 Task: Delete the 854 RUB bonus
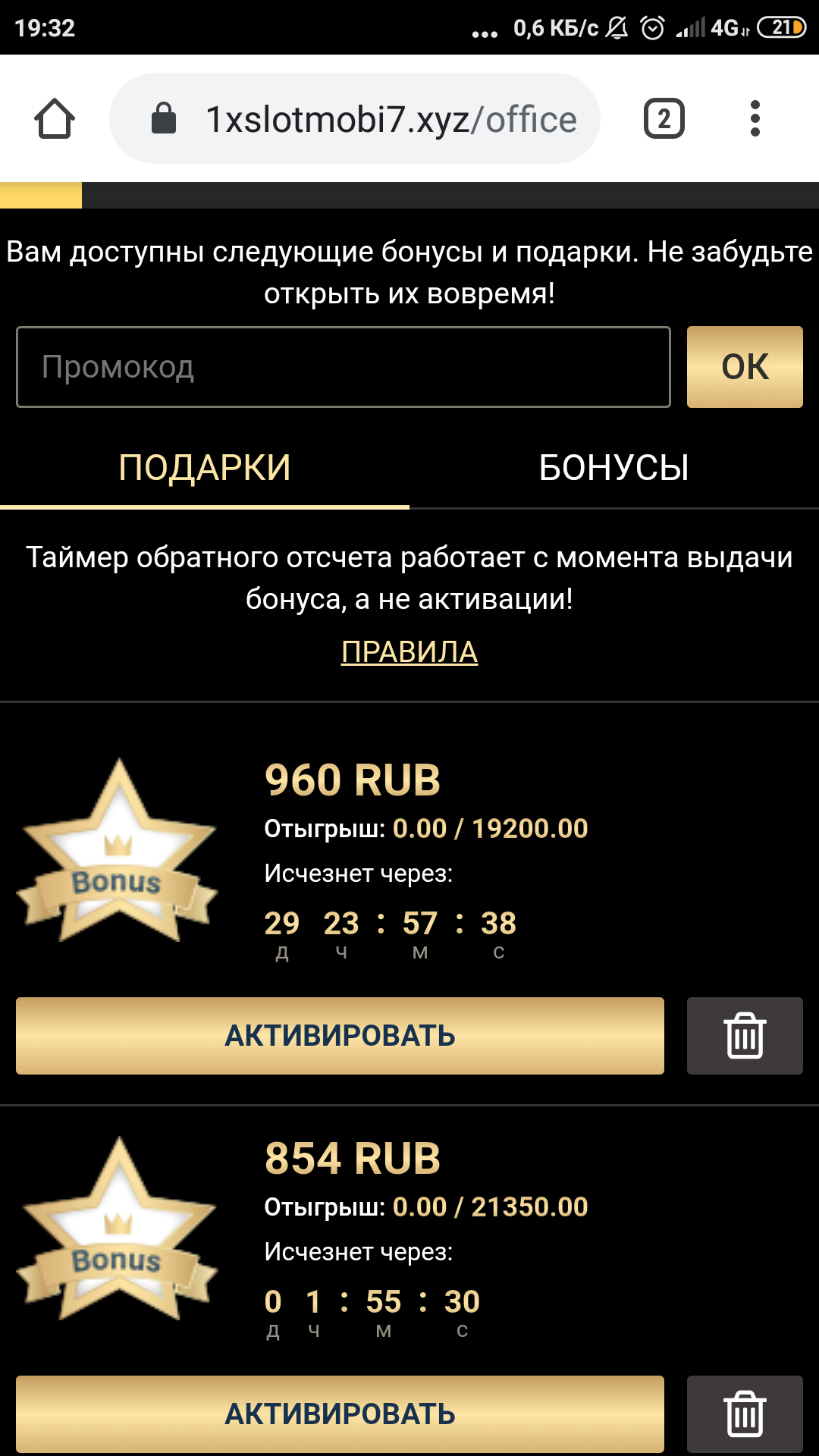(744, 1414)
